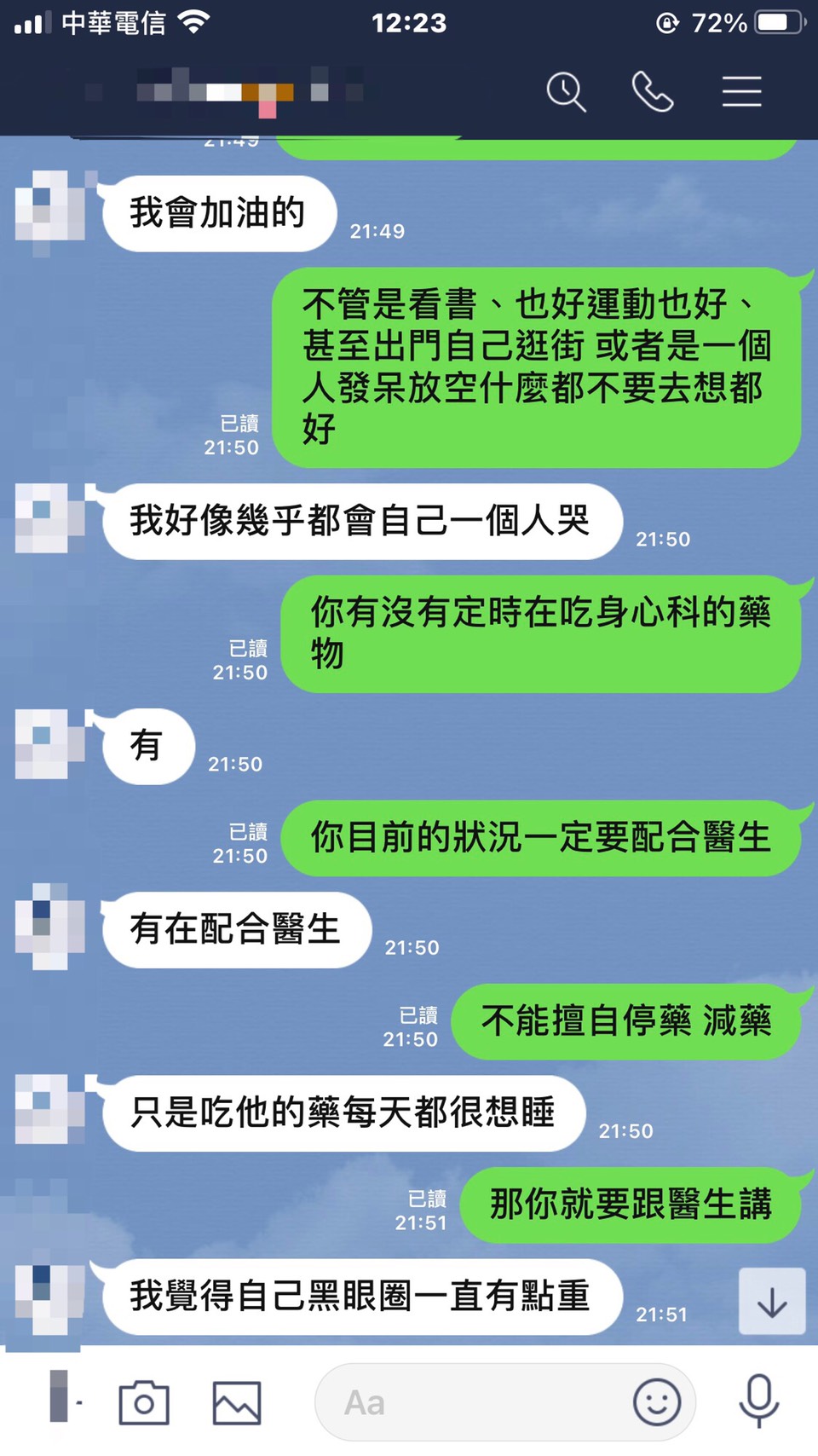Viewport: 818px width, 1456px height.
Task: Start a voice call
Action: [x=653, y=91]
